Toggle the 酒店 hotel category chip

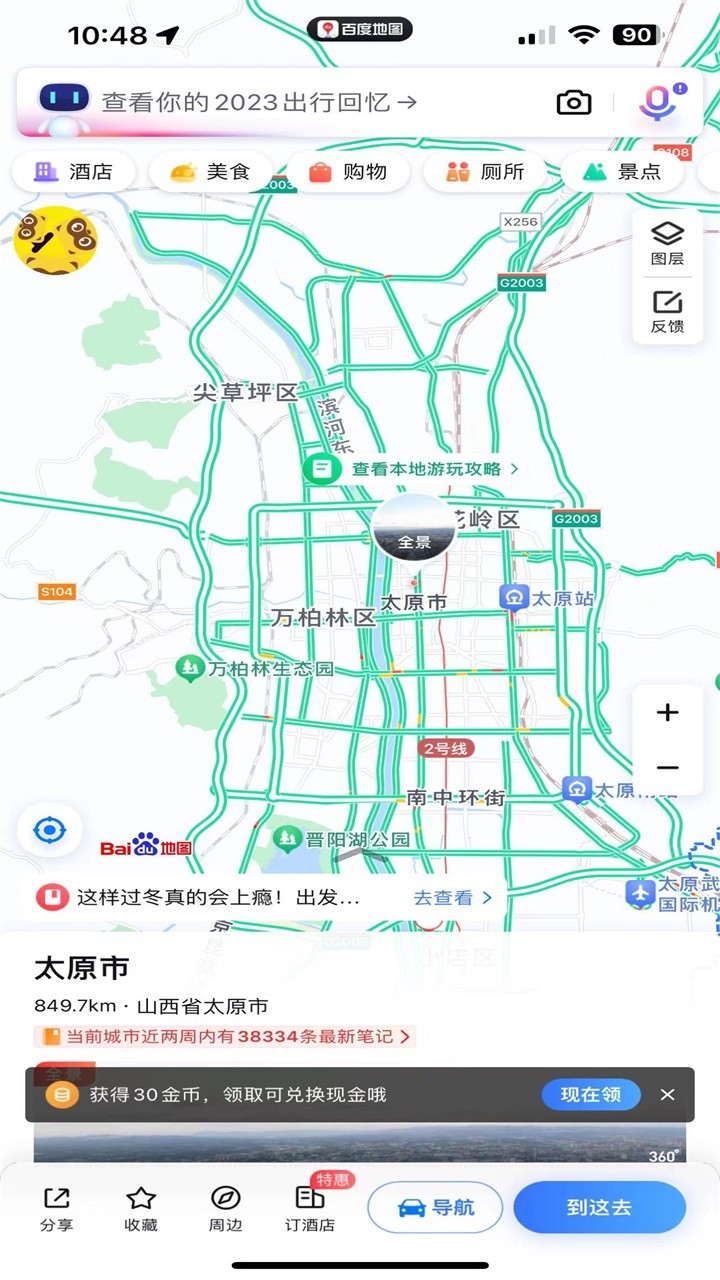(x=73, y=171)
